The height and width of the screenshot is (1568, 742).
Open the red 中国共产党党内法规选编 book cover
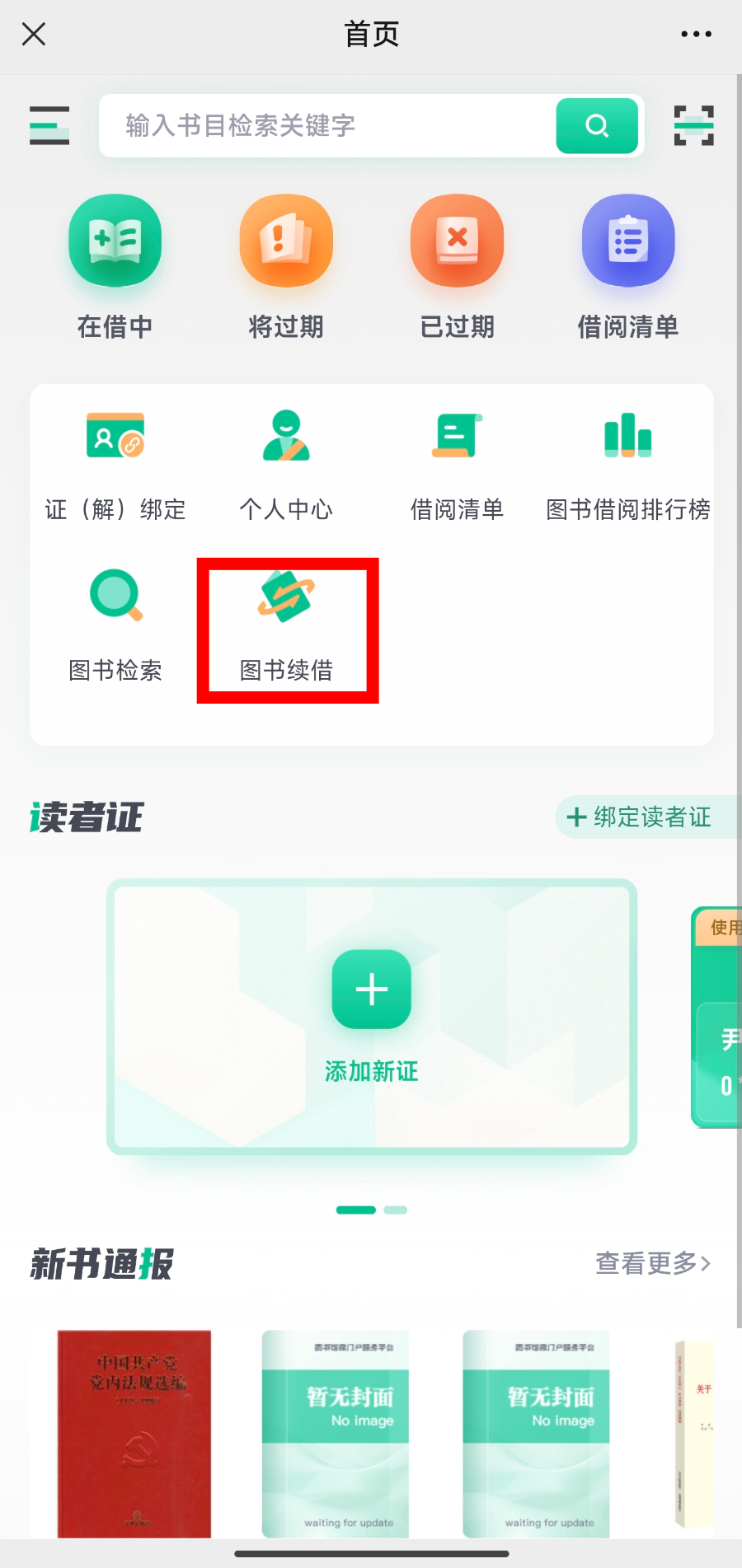[x=134, y=1433]
